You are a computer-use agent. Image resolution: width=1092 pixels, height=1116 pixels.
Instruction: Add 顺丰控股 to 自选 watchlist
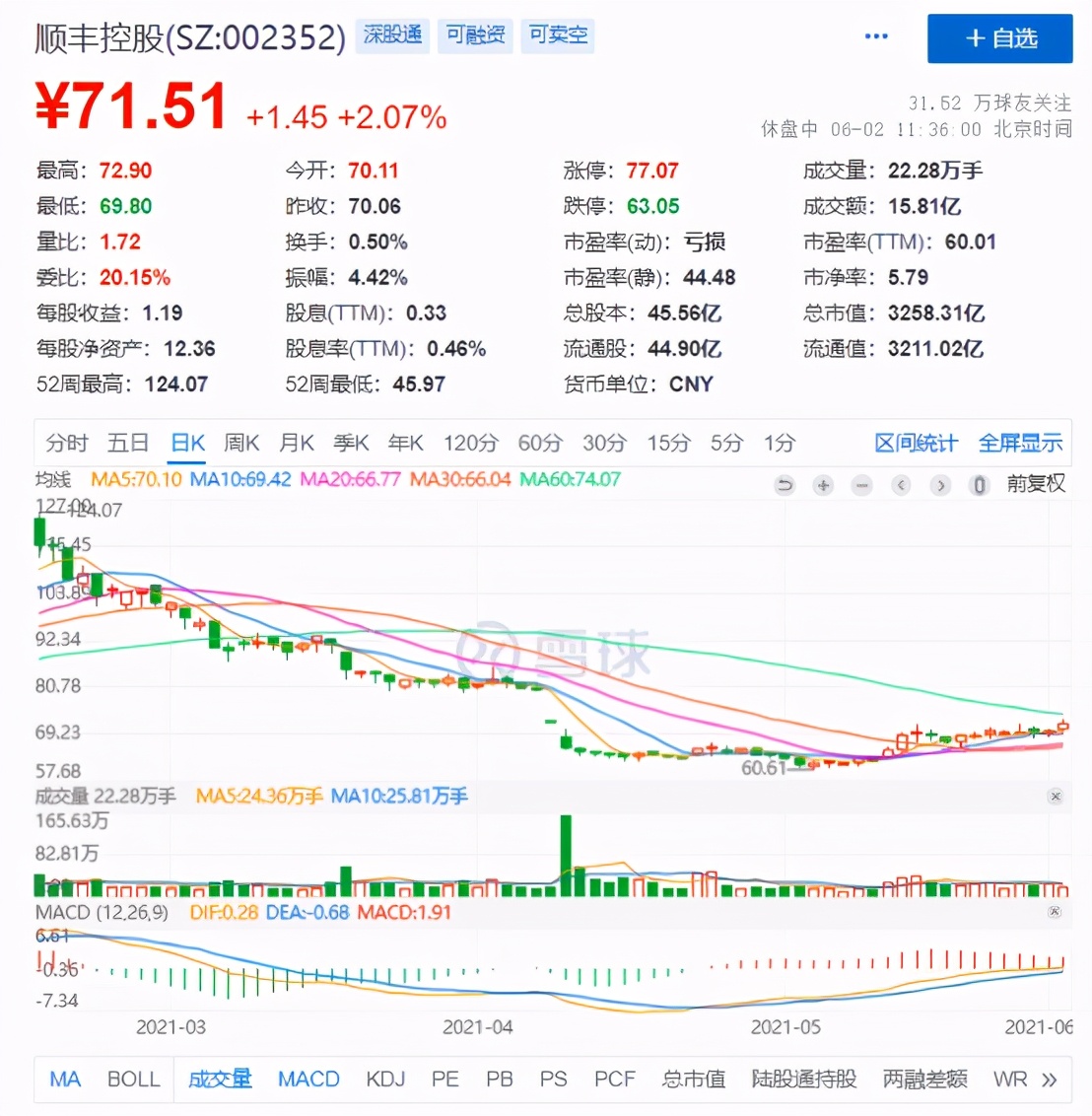(999, 38)
